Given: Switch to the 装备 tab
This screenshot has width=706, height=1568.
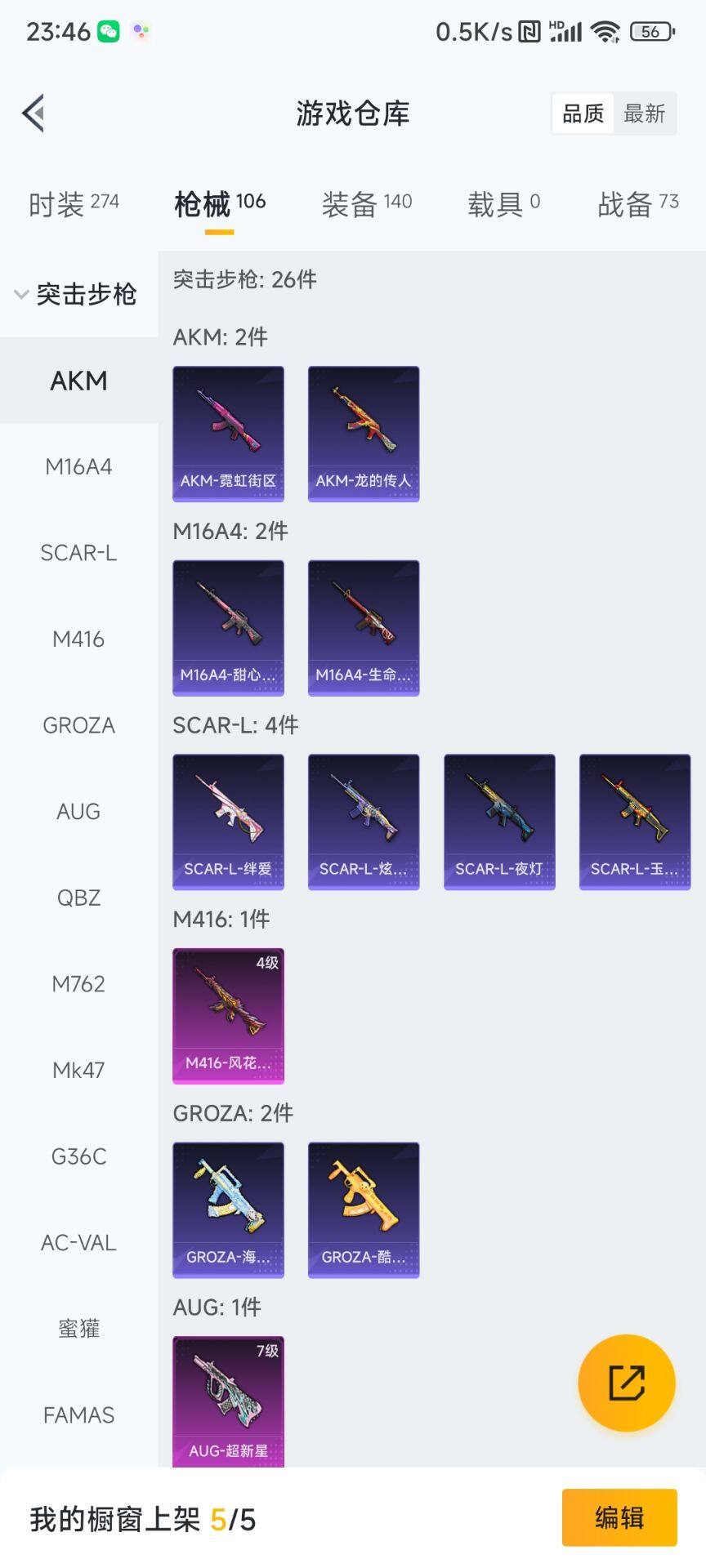Looking at the screenshot, I should (x=366, y=203).
